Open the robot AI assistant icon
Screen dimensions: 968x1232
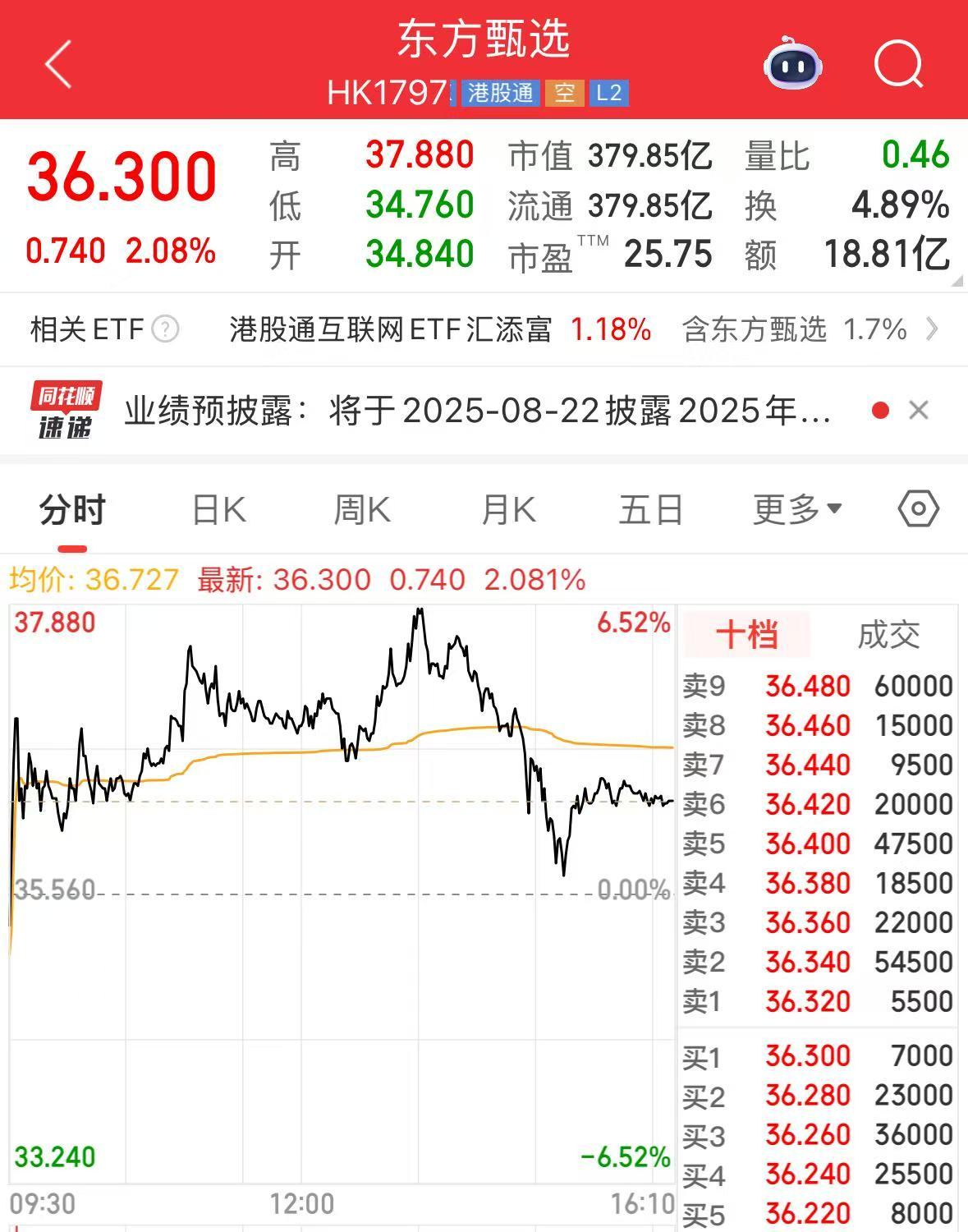pos(792,63)
